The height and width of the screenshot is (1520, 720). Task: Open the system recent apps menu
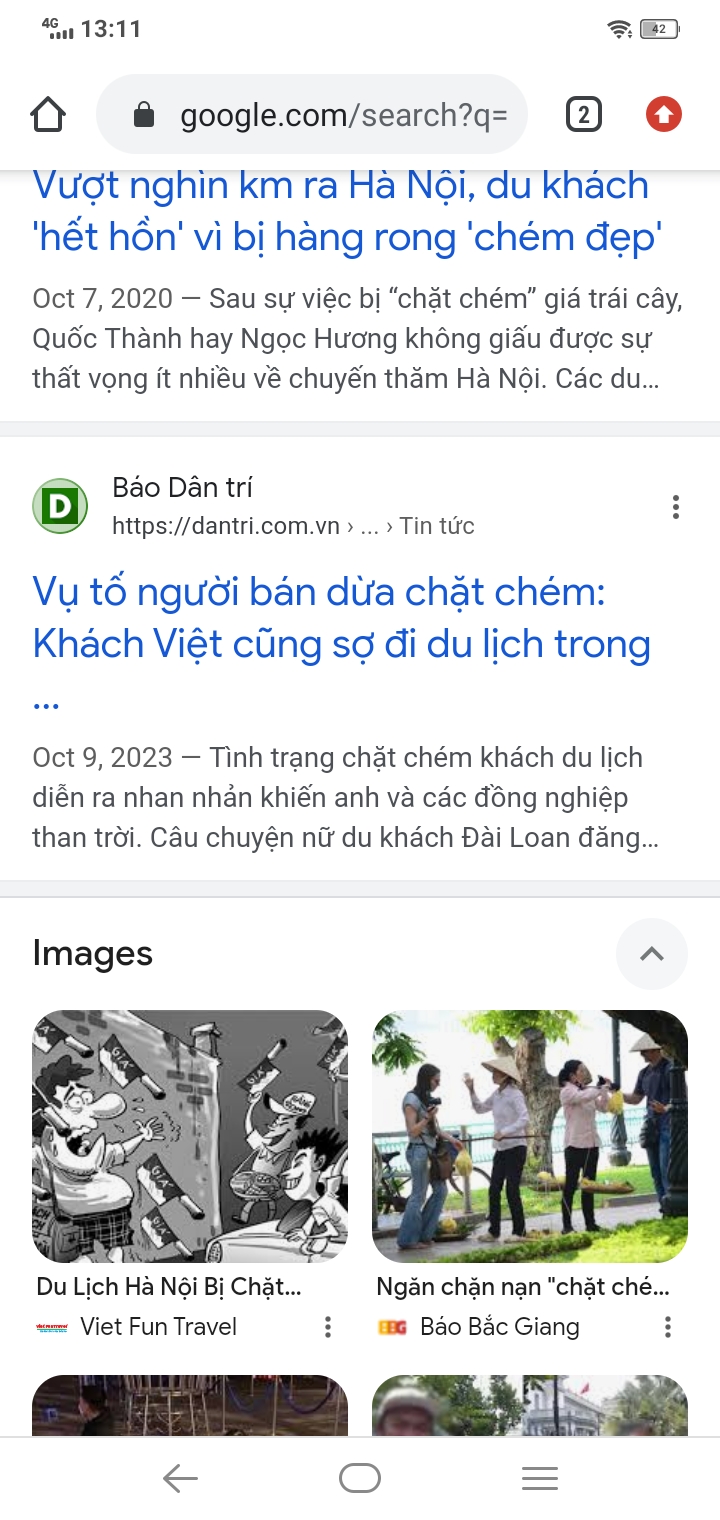tap(540, 1478)
